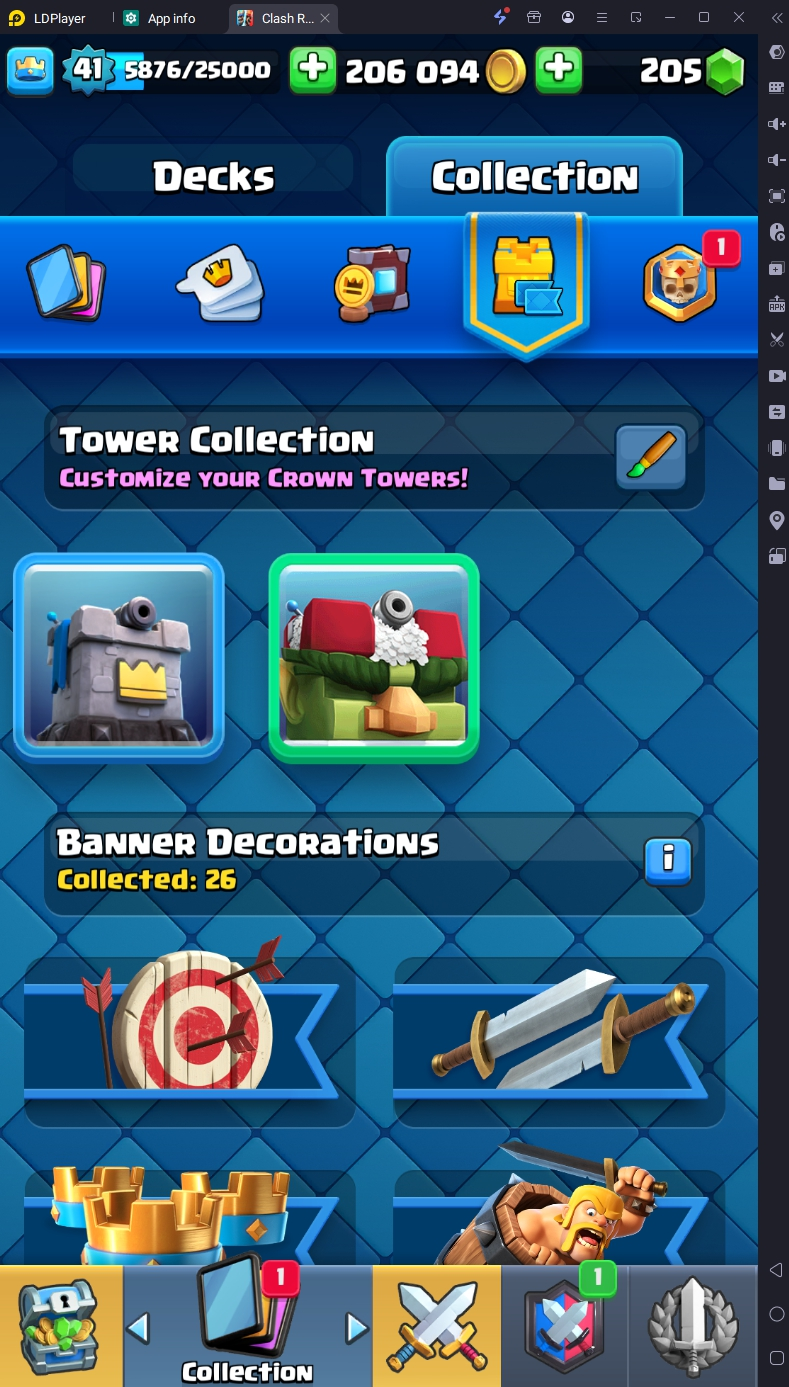Open the player profile crown icon
789x1387 pixels.
pos(31,70)
